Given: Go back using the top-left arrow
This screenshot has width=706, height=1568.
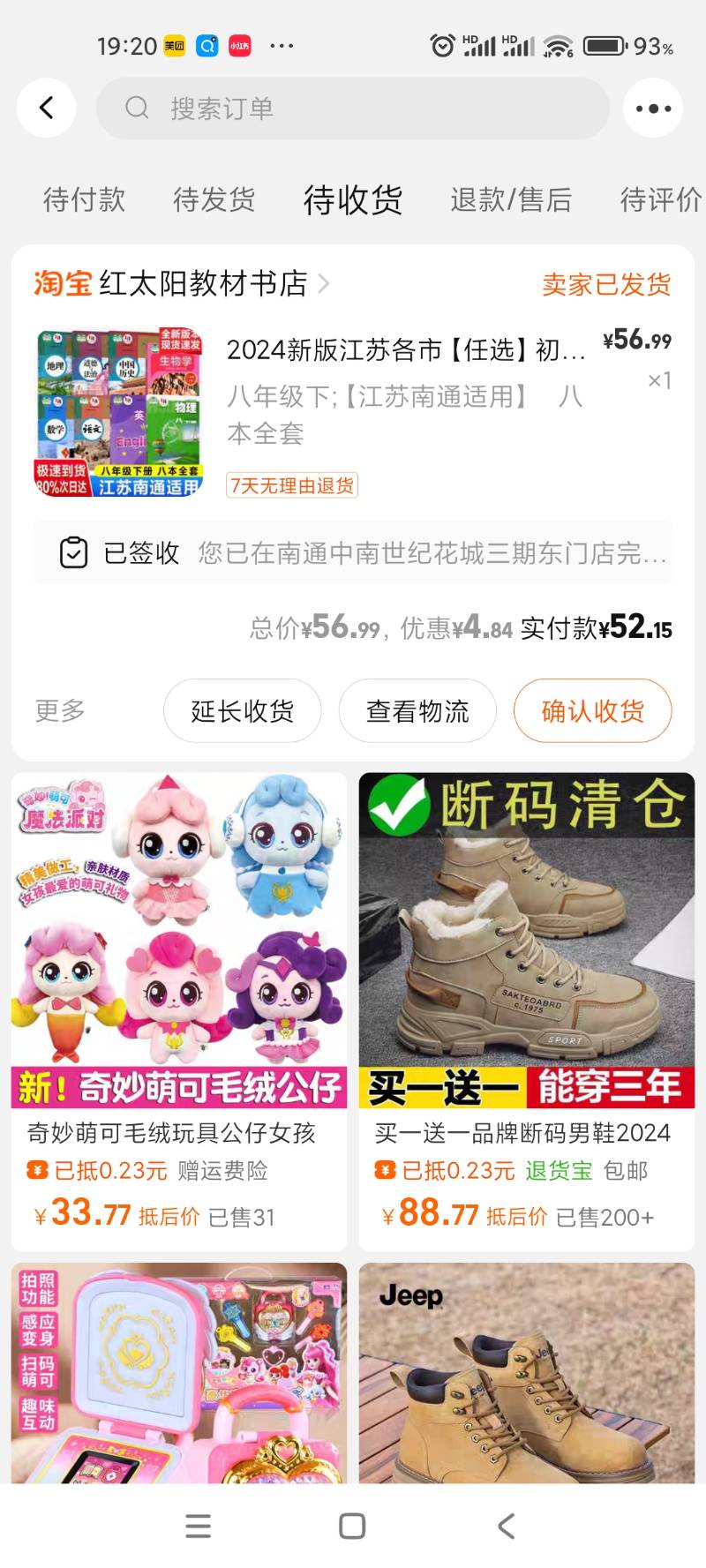Looking at the screenshot, I should tap(46, 108).
